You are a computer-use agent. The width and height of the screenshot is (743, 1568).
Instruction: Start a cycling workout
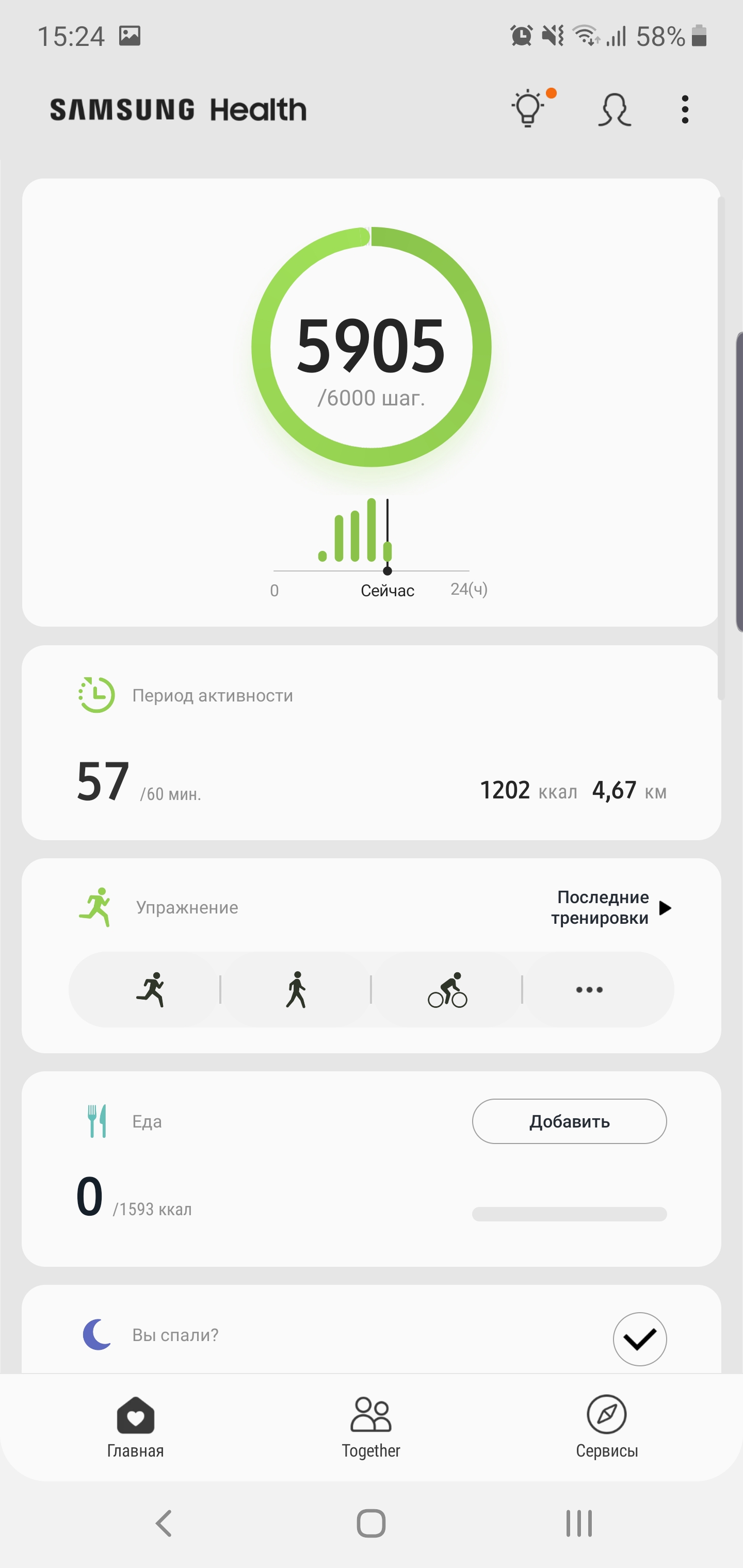click(x=447, y=990)
